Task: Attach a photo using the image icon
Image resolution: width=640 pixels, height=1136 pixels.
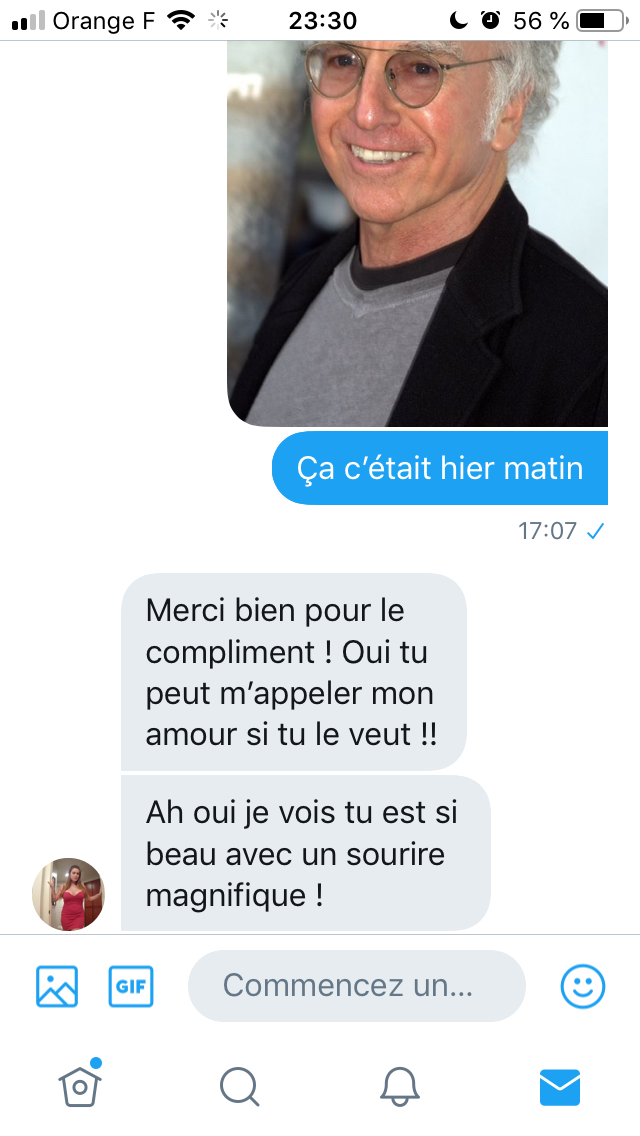Action: (57, 986)
